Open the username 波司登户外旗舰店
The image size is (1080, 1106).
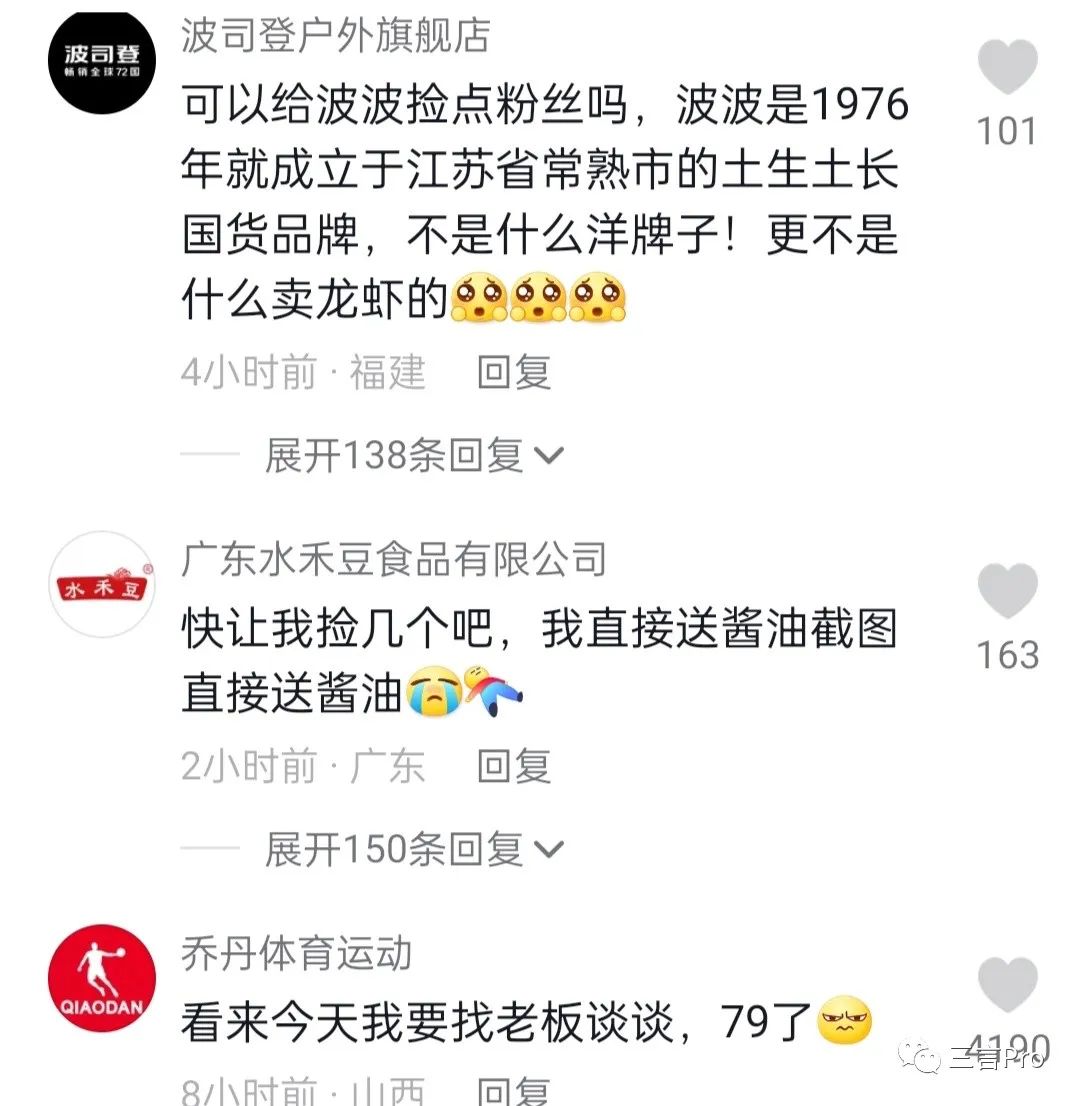coord(336,36)
